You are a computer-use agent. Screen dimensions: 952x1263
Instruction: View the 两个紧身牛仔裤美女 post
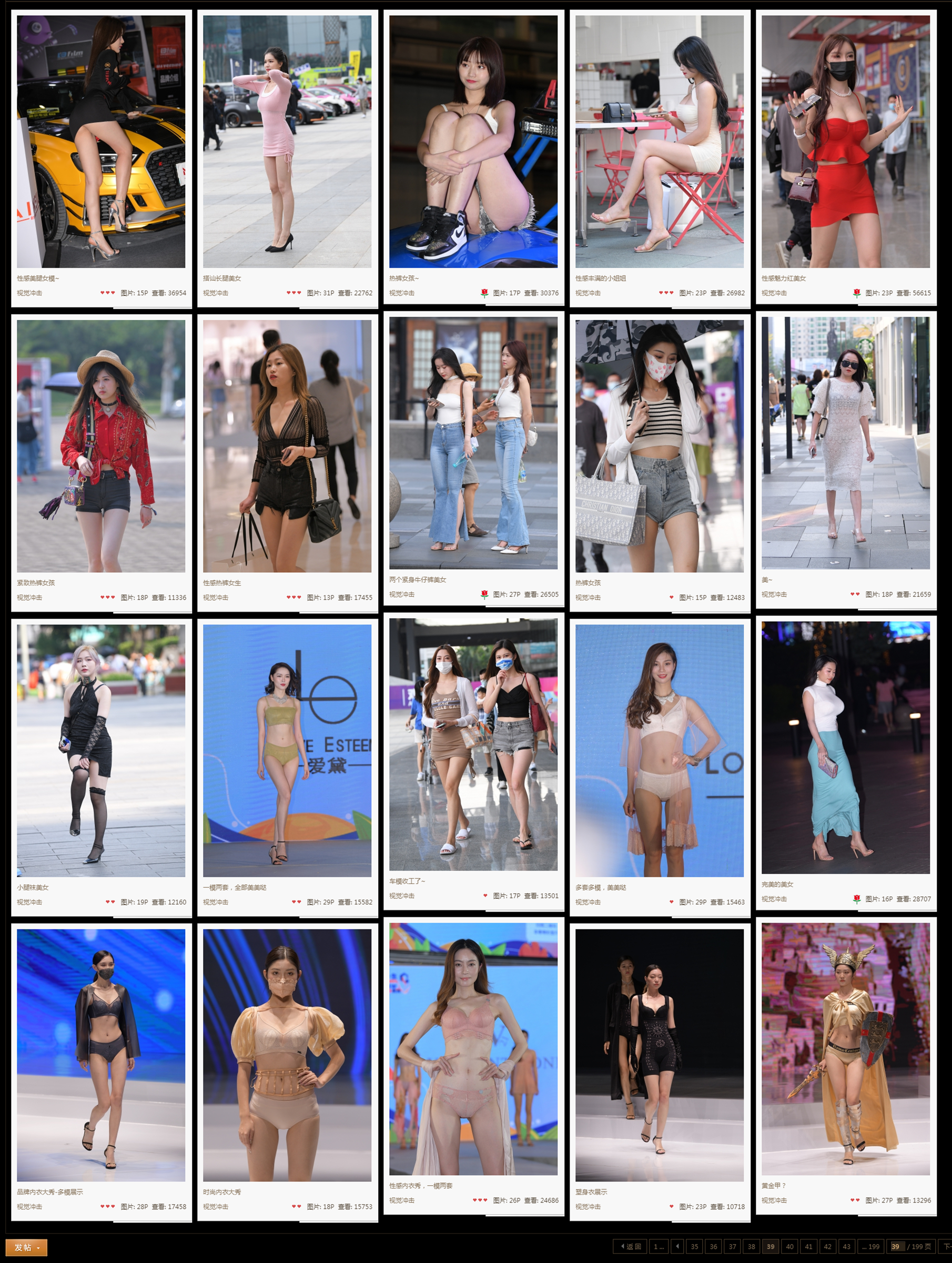click(417, 580)
